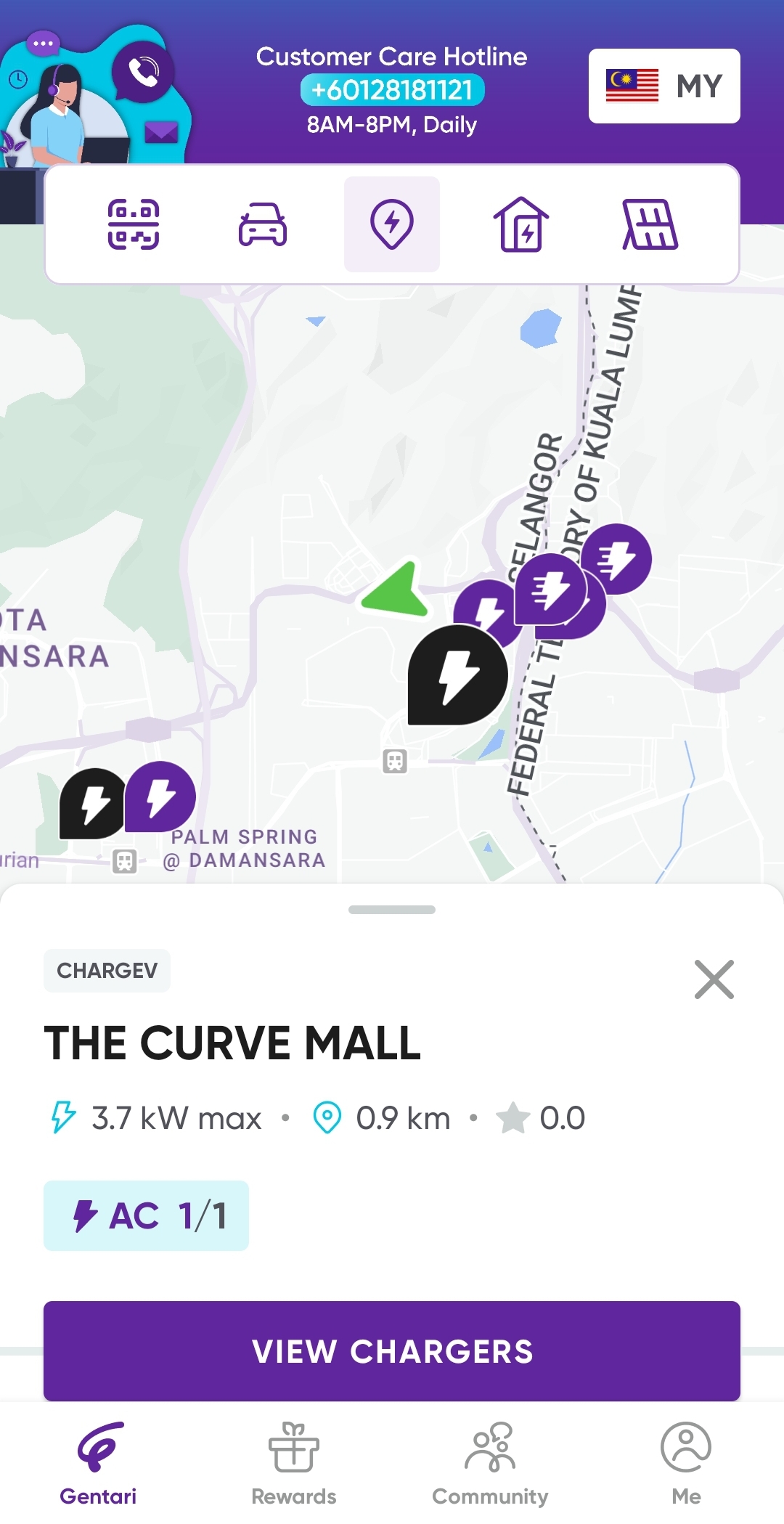Close The Curve Mall details panel
Screen dimensions: 784x1524
coord(714,979)
